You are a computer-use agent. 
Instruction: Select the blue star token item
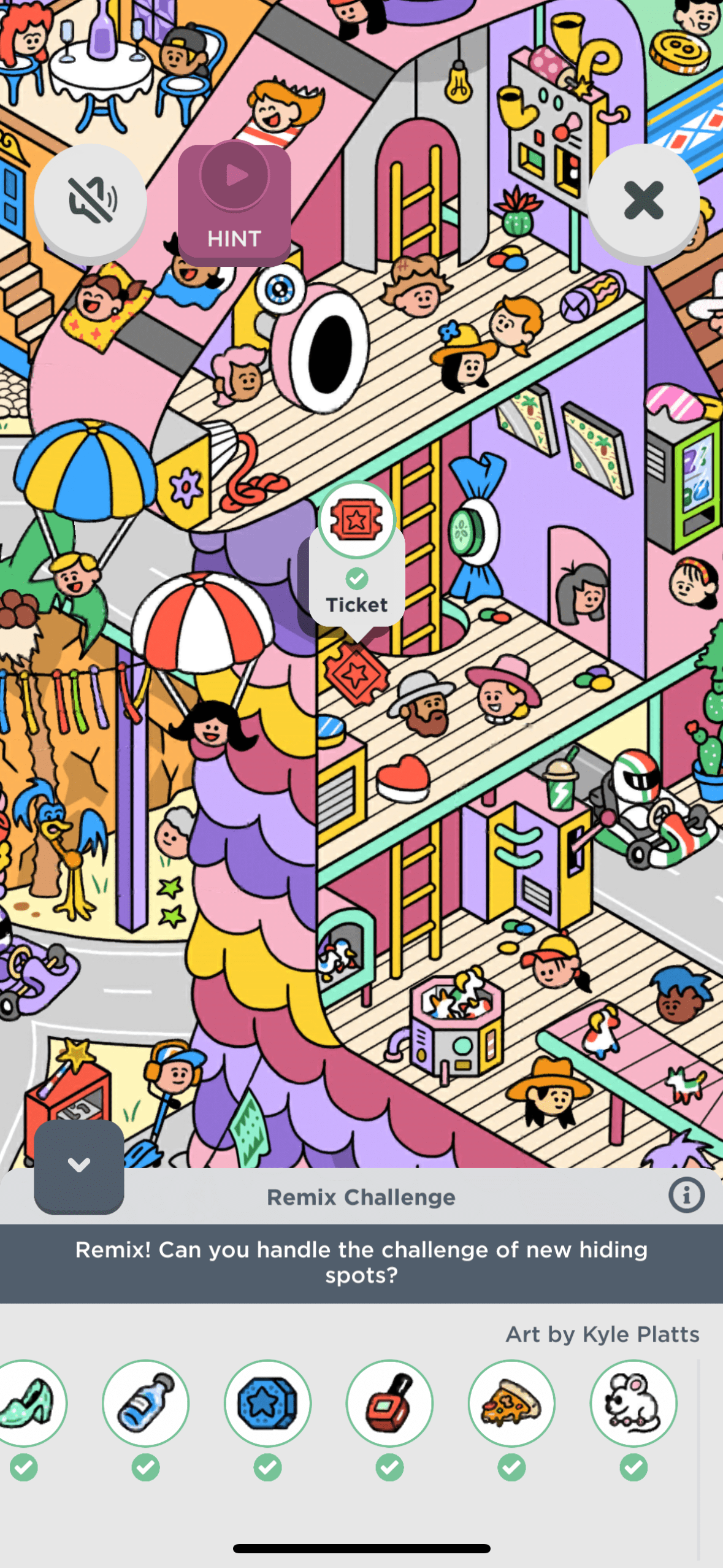coord(267,1403)
